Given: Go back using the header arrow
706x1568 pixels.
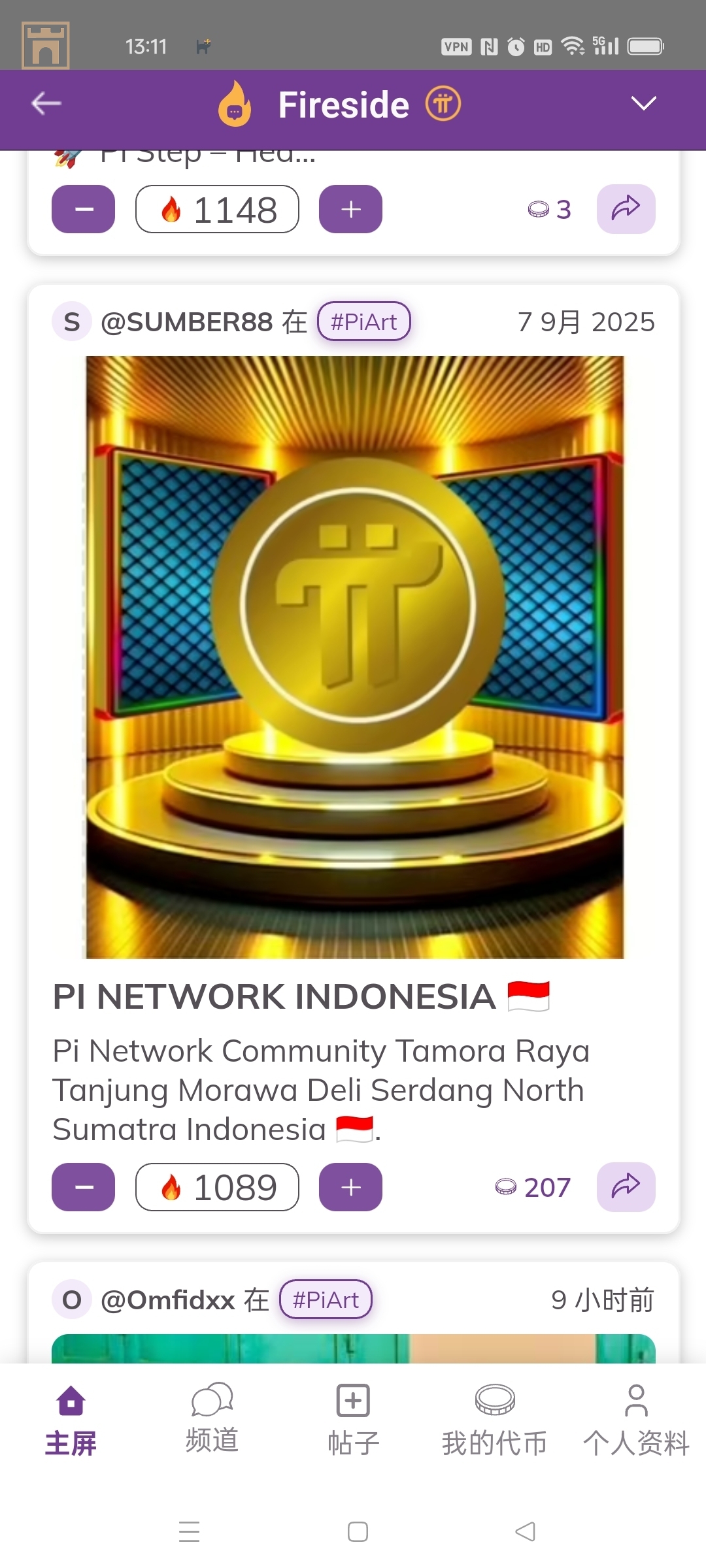Looking at the screenshot, I should tap(46, 103).
